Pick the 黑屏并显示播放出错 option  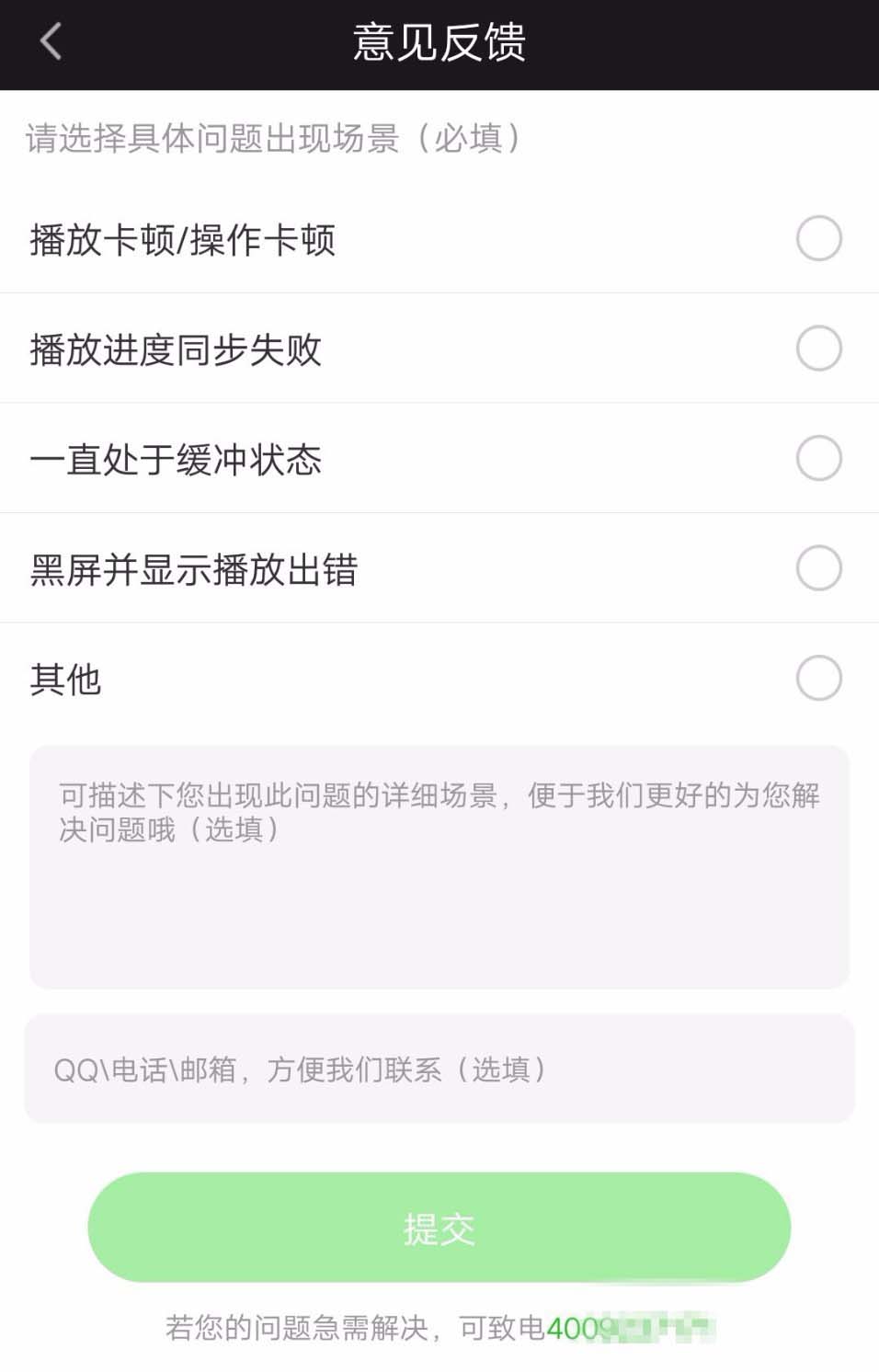[x=818, y=568]
